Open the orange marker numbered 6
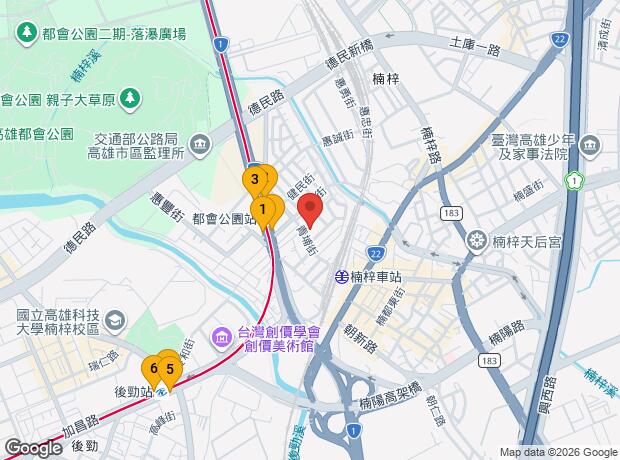The height and width of the screenshot is (460, 620). [x=153, y=369]
